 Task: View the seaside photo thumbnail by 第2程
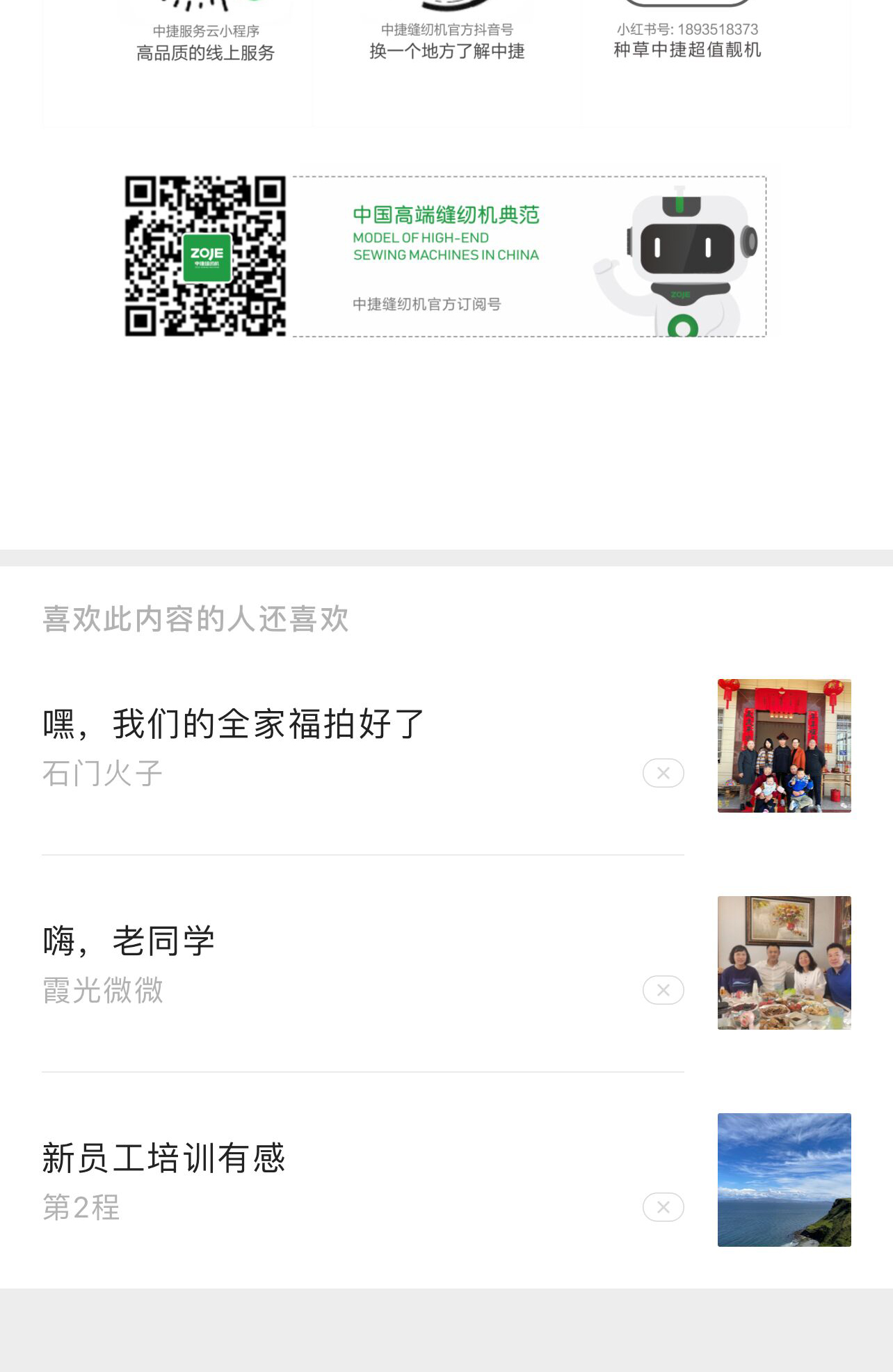point(784,1180)
